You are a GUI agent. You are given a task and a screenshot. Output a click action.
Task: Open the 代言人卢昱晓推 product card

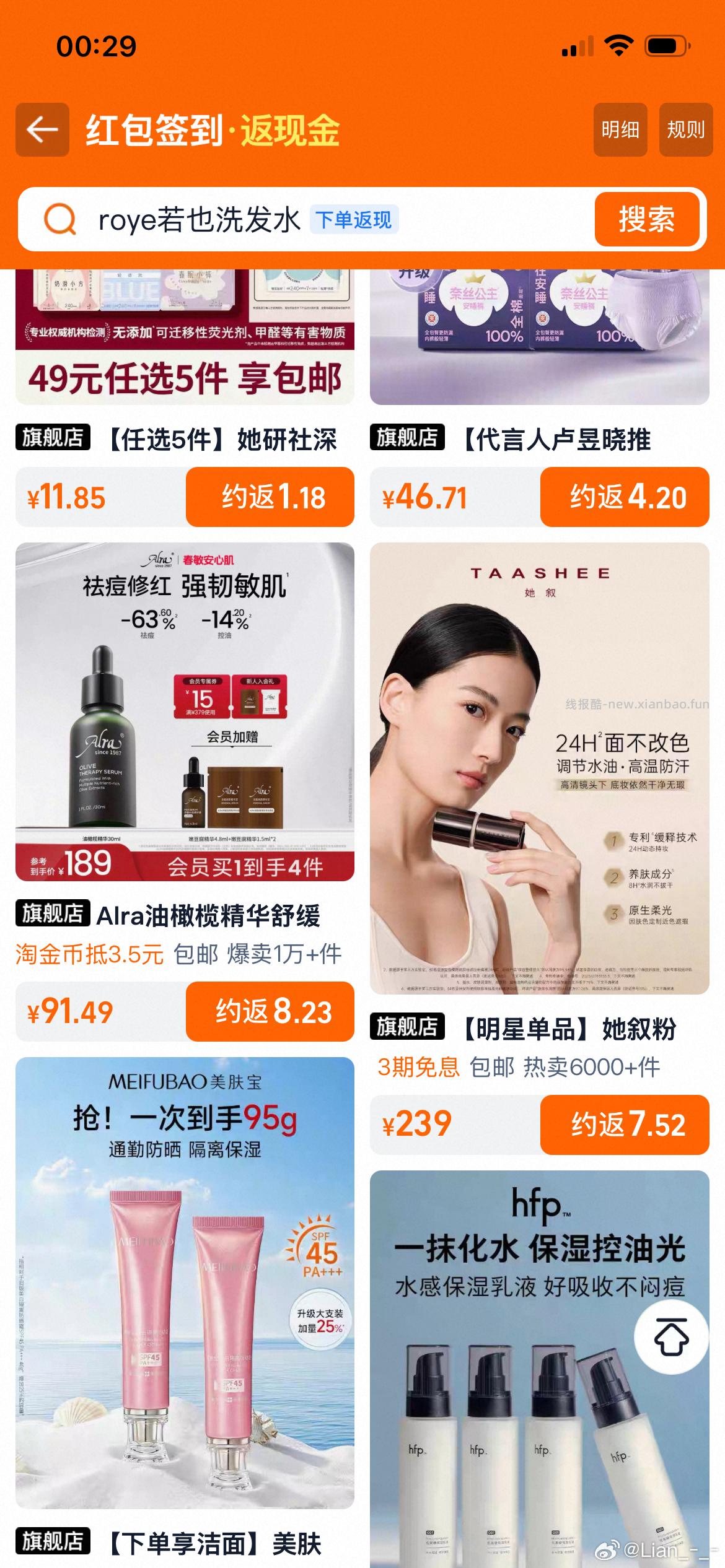(539, 347)
